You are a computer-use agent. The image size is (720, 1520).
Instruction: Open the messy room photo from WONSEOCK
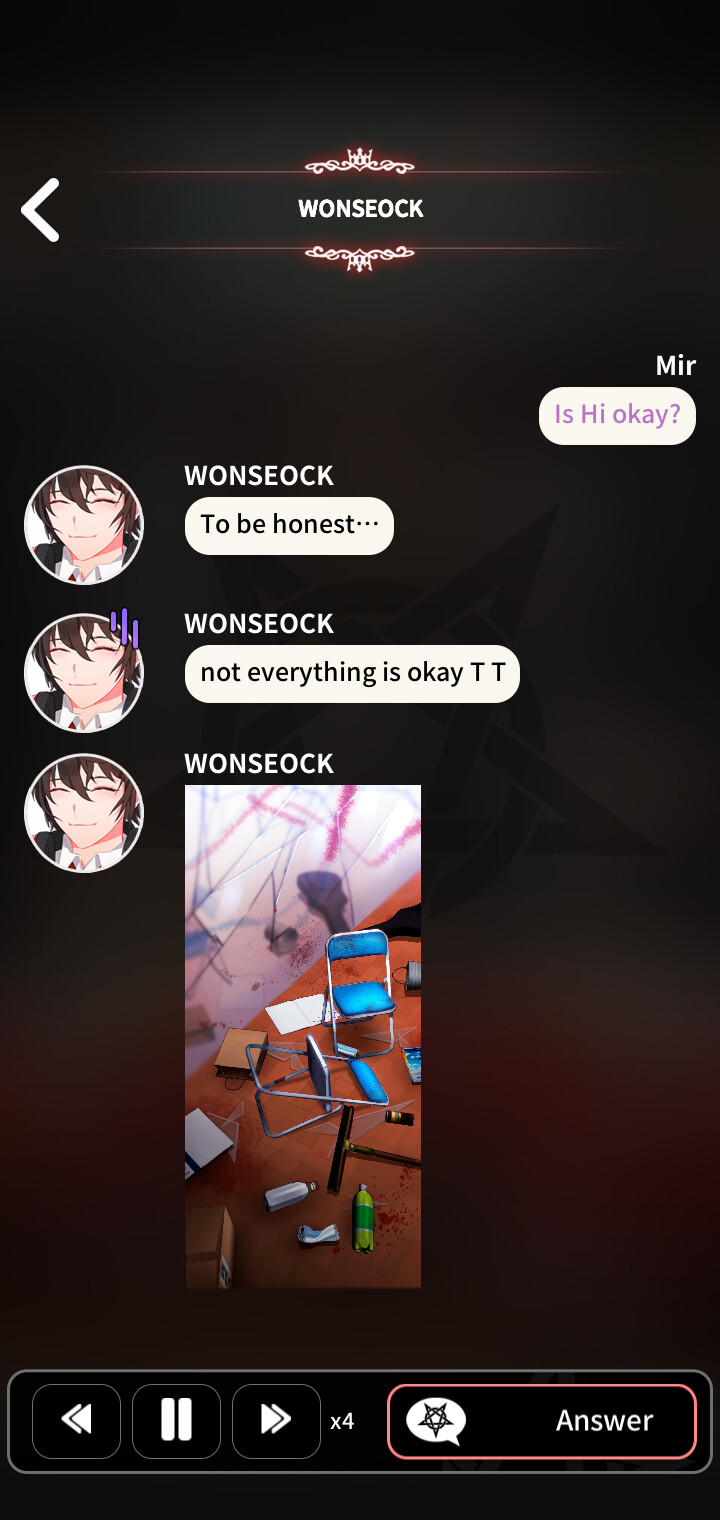point(303,1036)
